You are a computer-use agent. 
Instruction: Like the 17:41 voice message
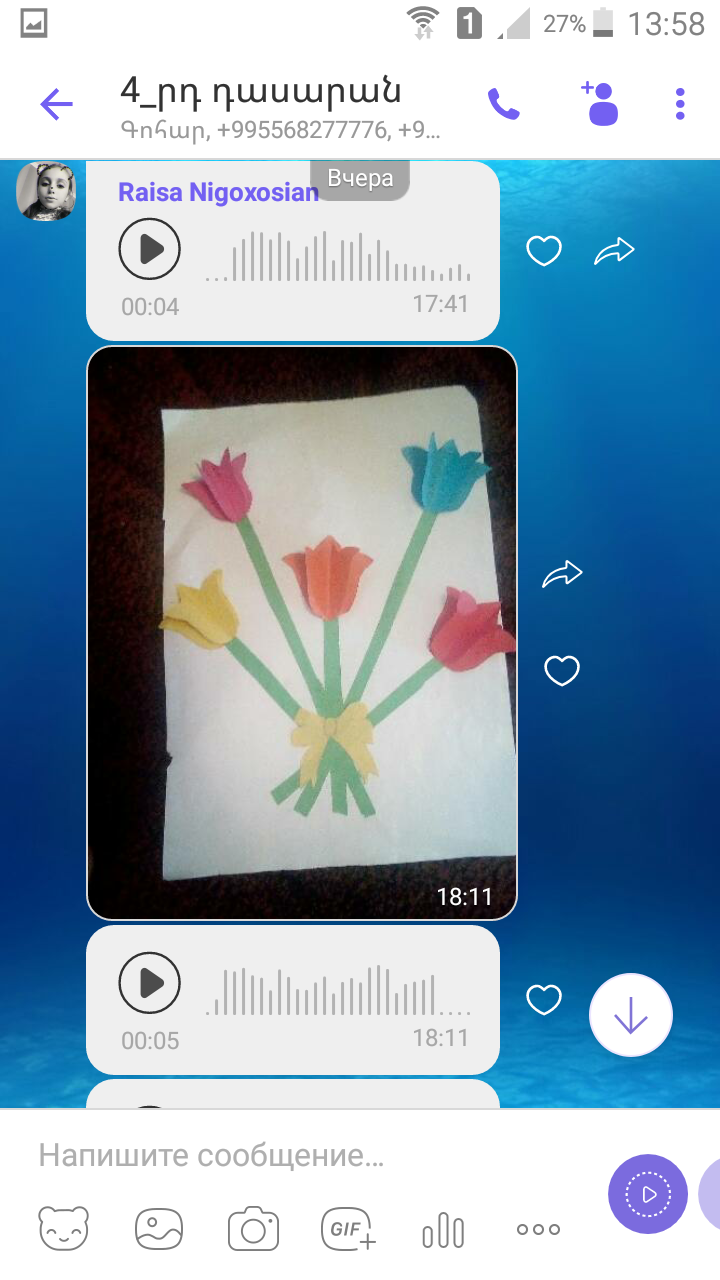[x=544, y=251]
